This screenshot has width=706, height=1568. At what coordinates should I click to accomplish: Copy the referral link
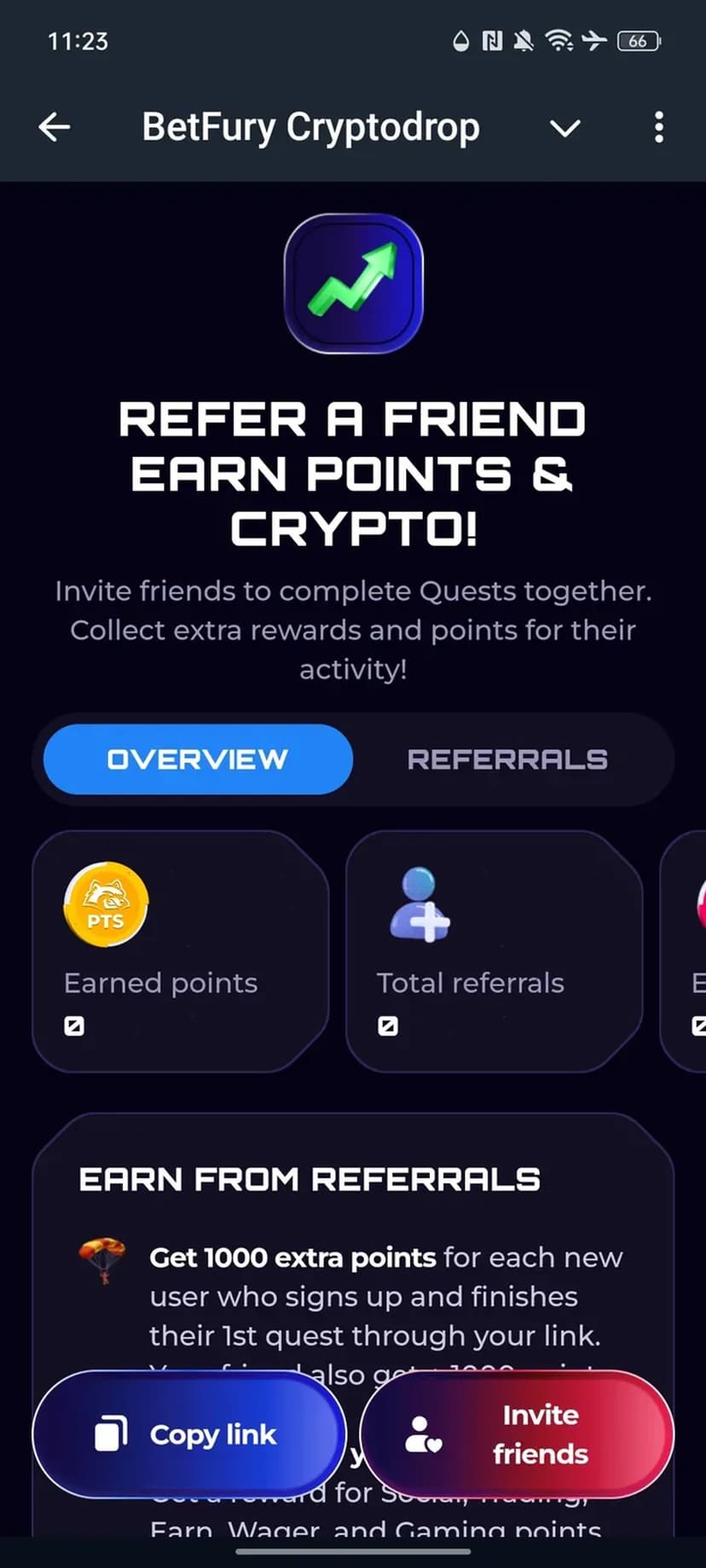pos(188,1434)
